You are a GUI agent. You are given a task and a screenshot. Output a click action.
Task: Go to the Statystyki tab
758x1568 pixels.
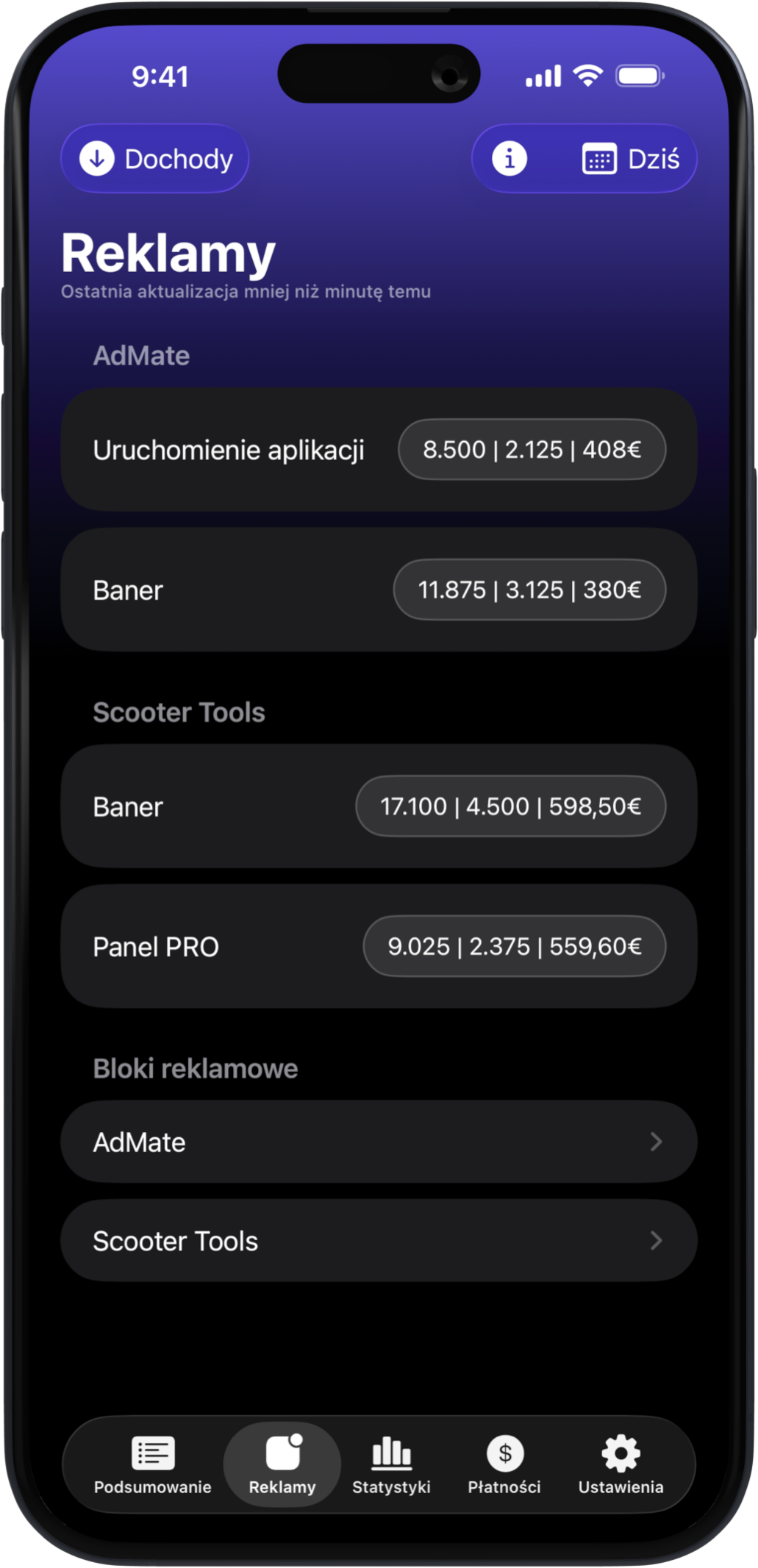tap(391, 1465)
